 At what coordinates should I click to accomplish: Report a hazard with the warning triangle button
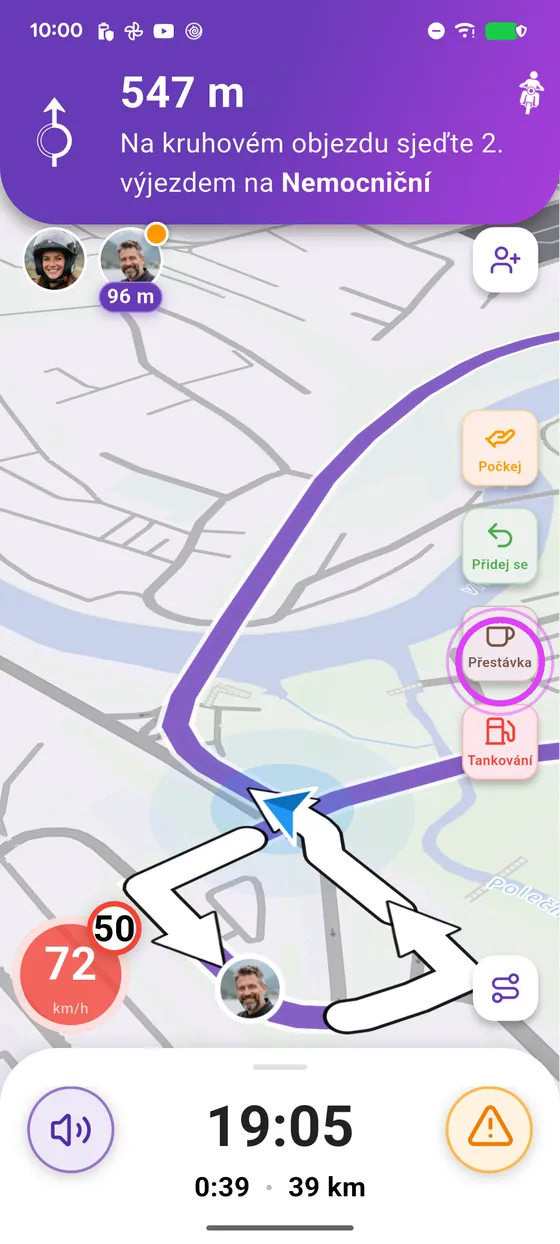tap(490, 1130)
